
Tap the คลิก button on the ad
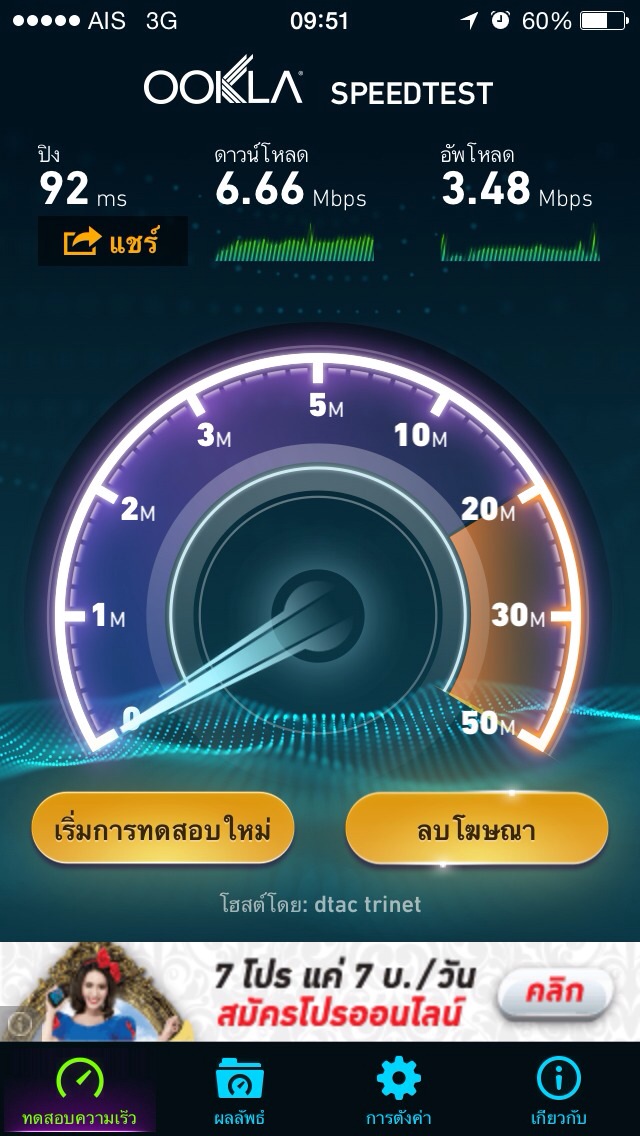553,993
